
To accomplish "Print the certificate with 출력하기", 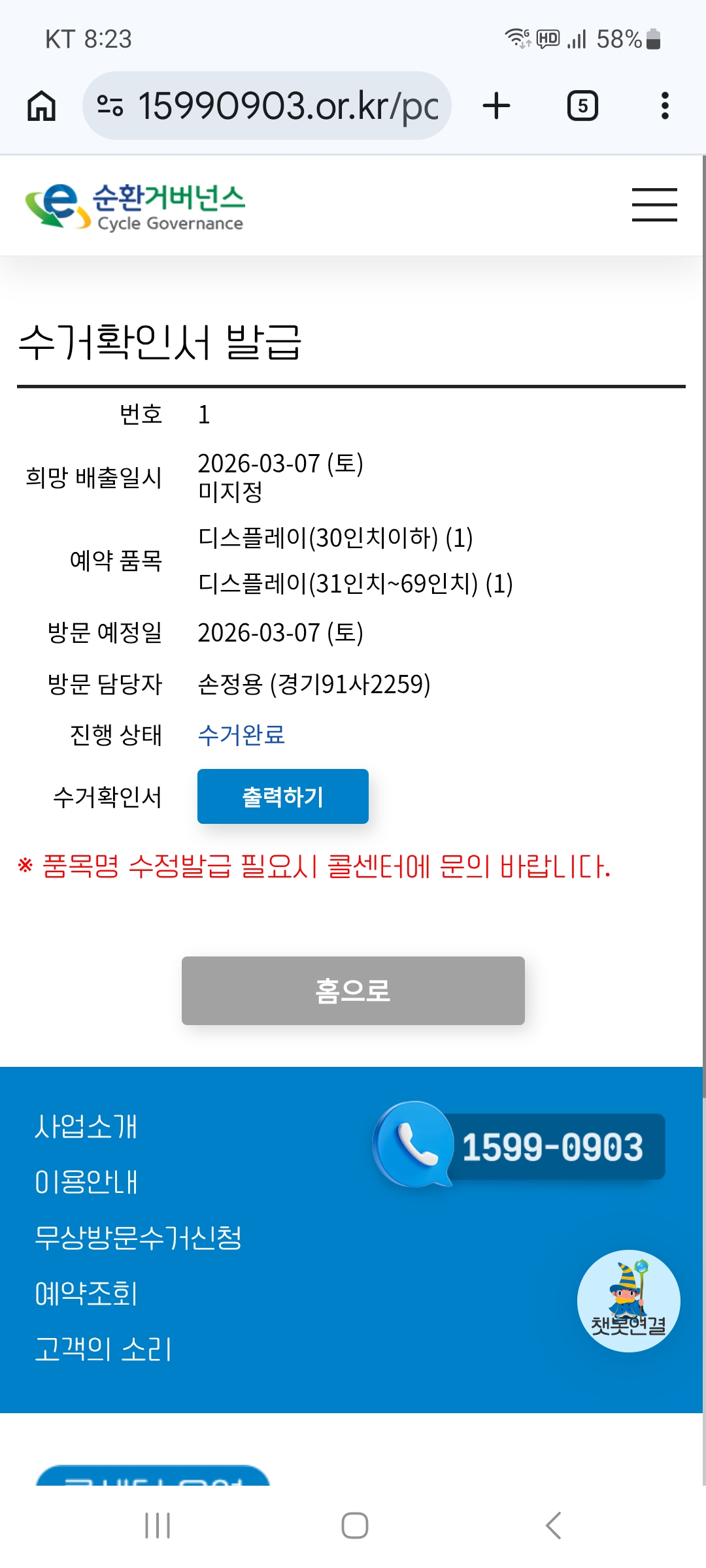I will pyautogui.click(x=283, y=796).
